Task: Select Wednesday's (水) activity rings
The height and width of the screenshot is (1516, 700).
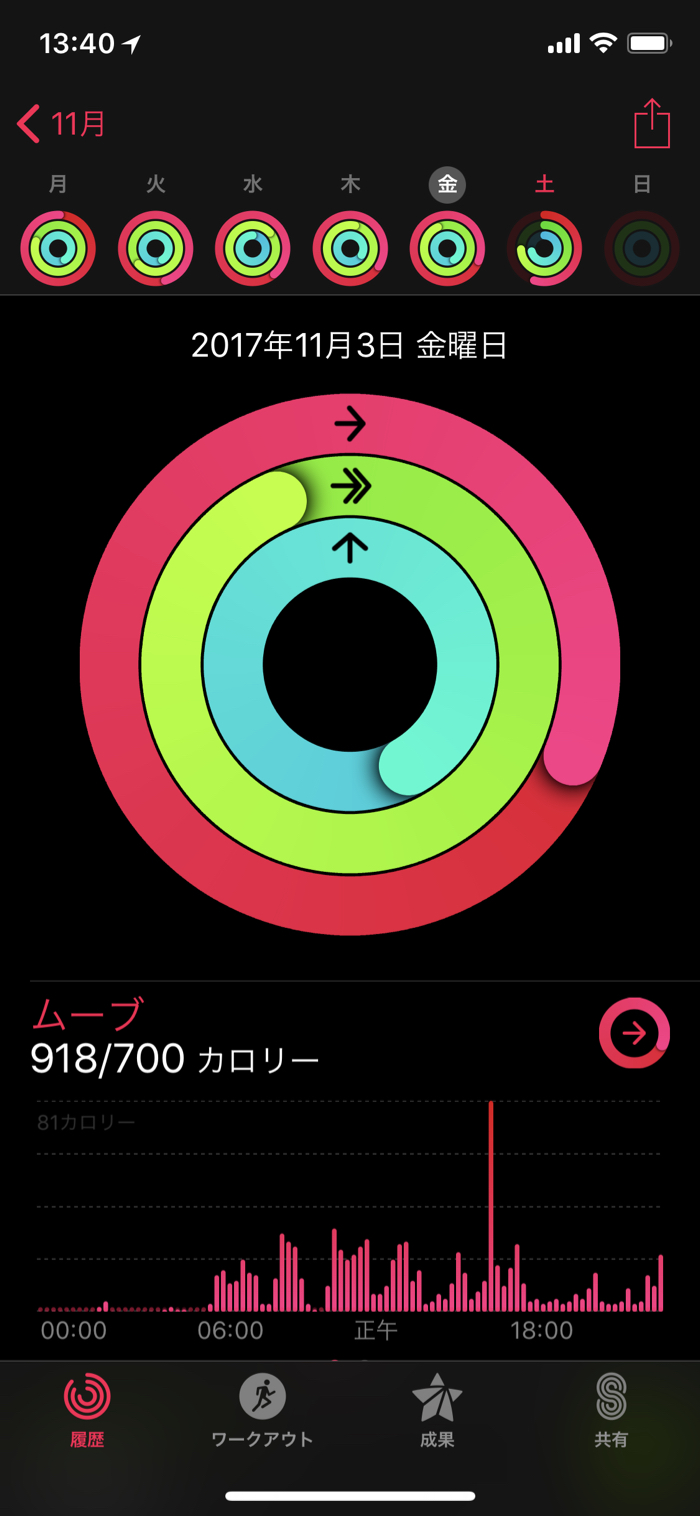Action: tap(253, 248)
